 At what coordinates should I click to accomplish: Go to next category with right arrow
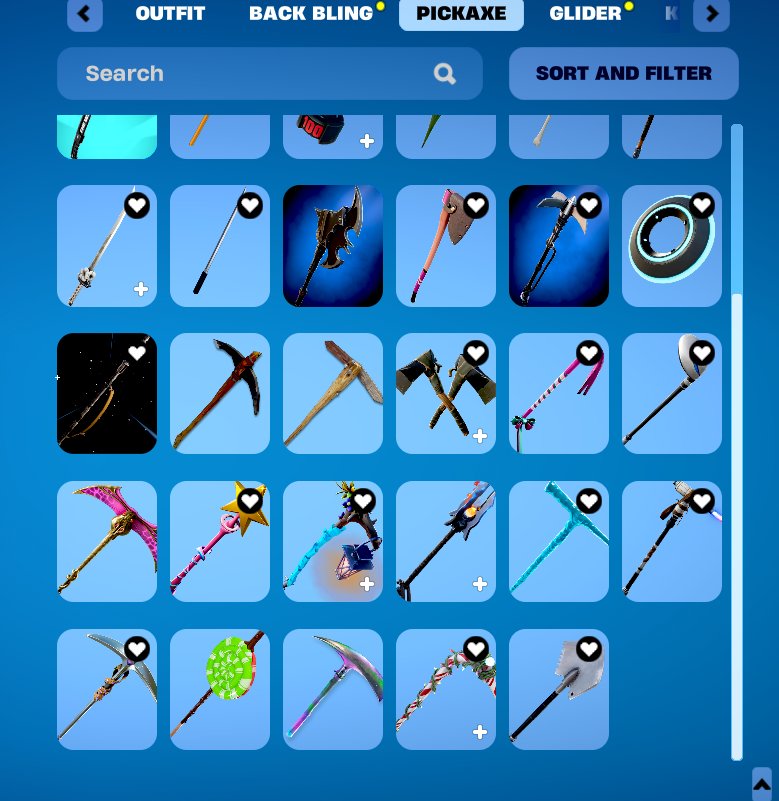coord(711,14)
